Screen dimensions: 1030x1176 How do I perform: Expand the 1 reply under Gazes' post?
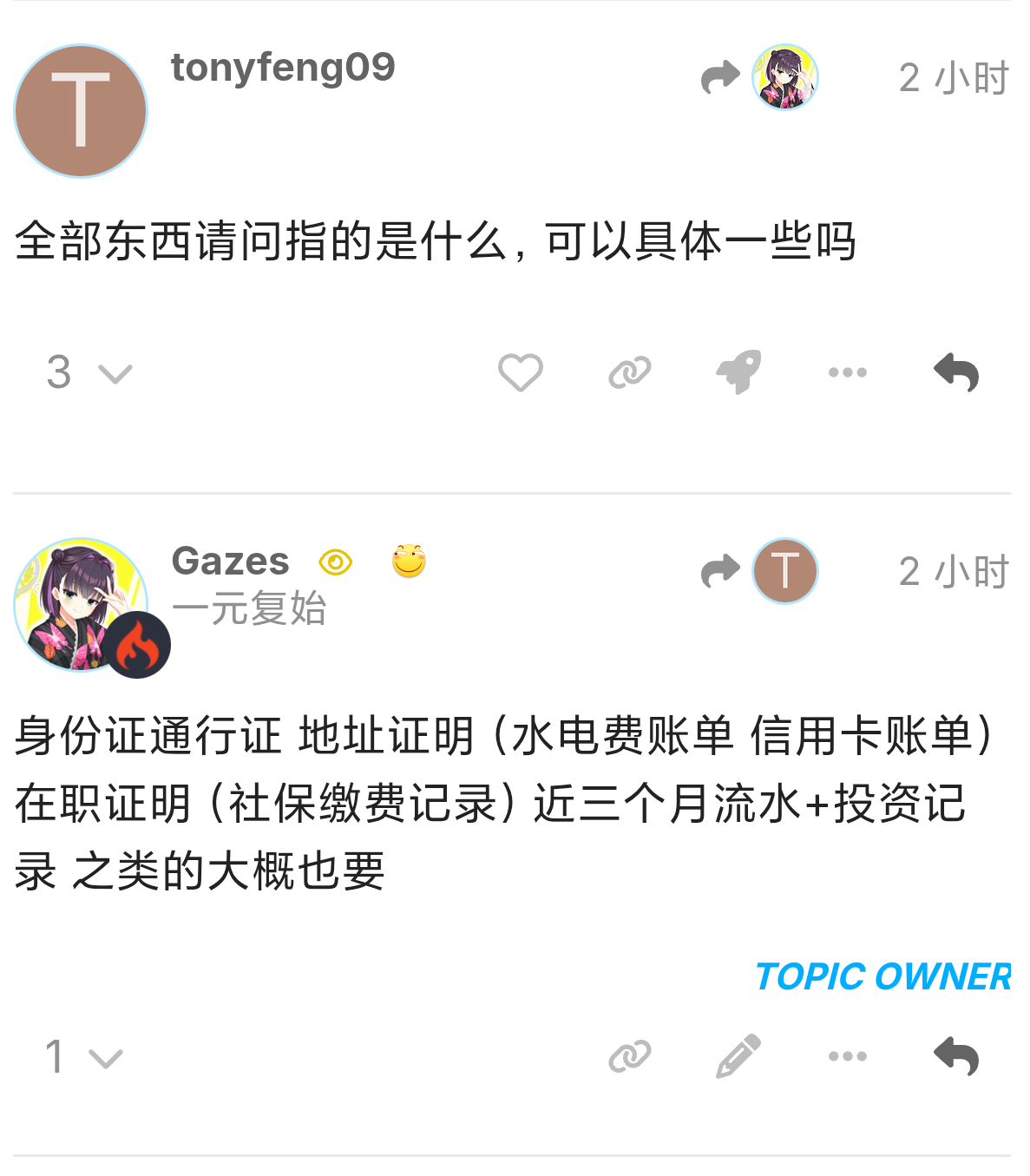(84, 1056)
